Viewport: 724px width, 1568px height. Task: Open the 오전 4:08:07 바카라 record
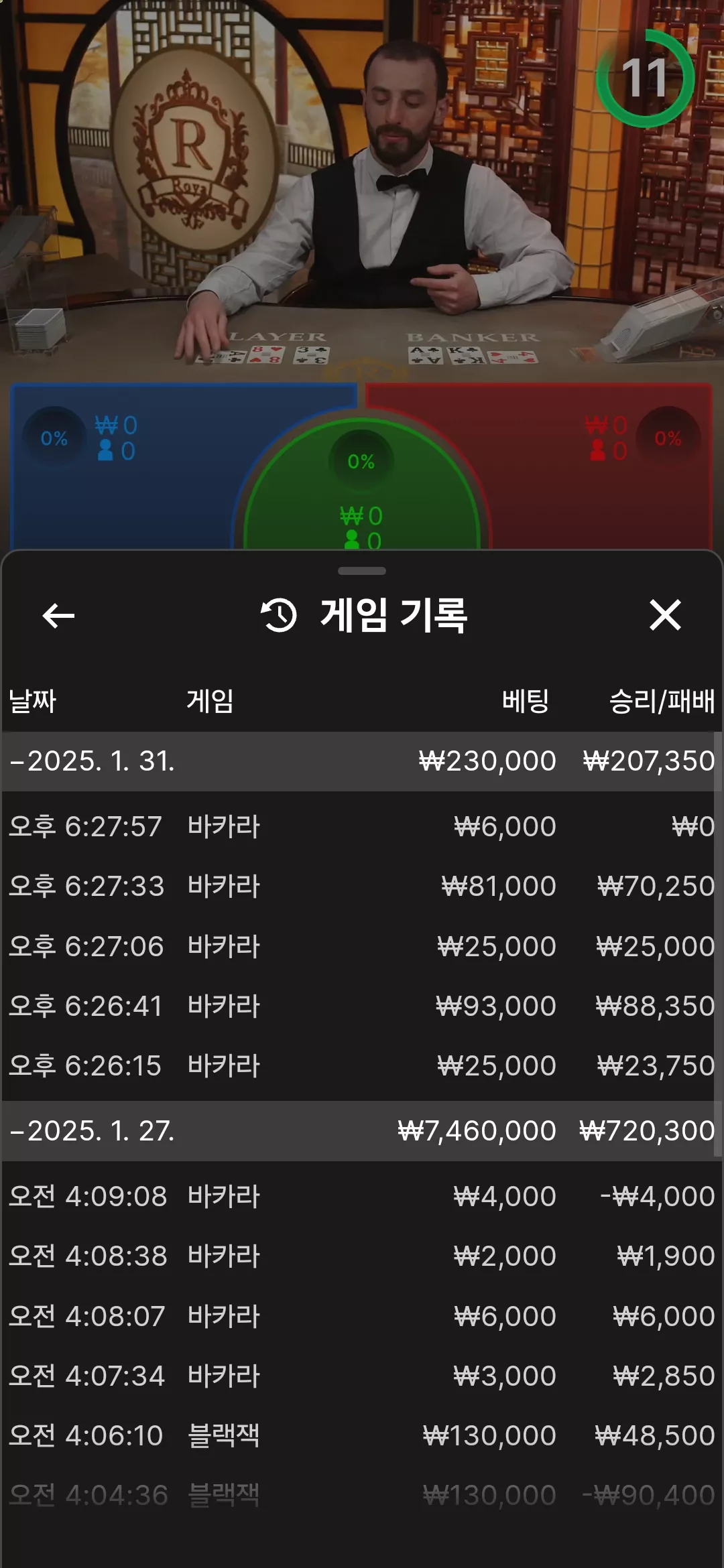[x=362, y=1316]
